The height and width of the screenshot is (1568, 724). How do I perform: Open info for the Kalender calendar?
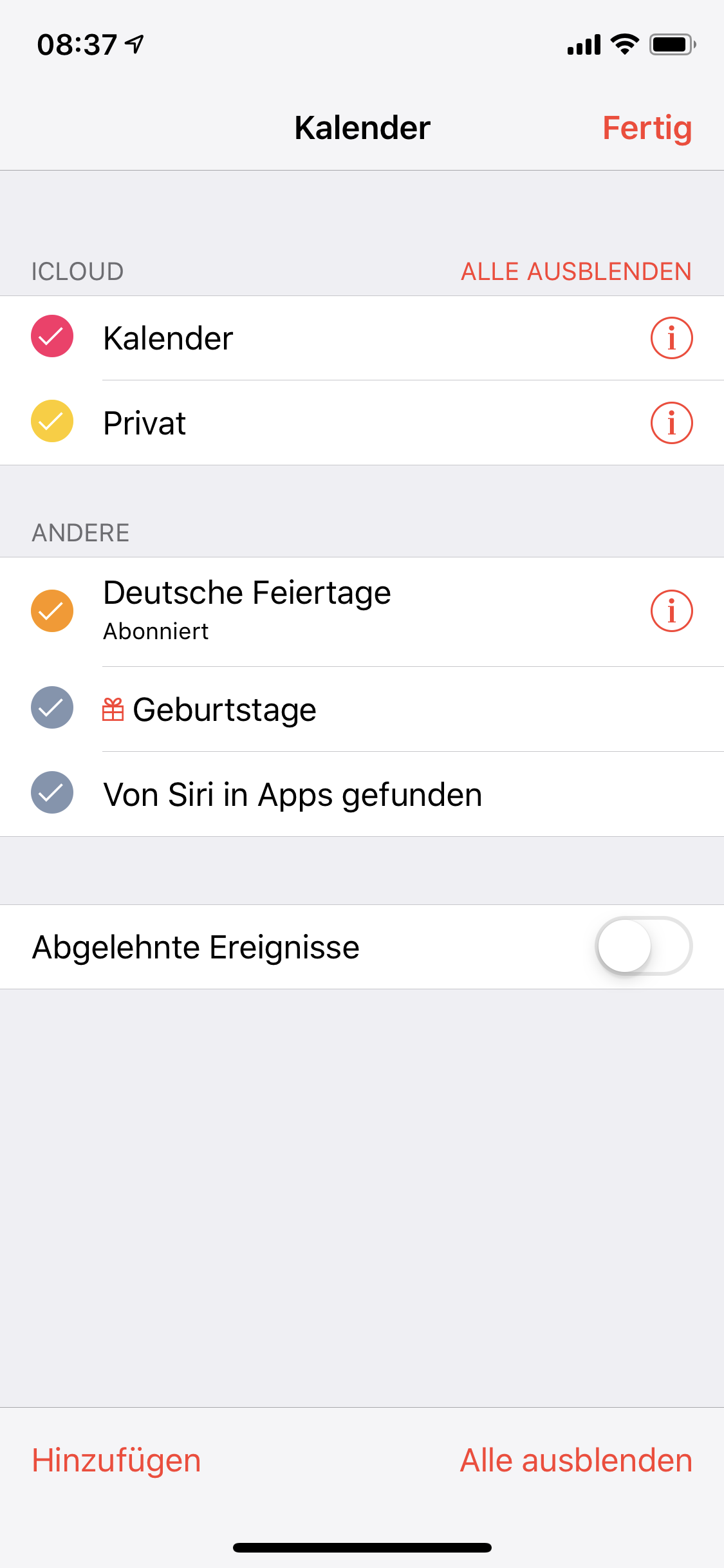(671, 338)
